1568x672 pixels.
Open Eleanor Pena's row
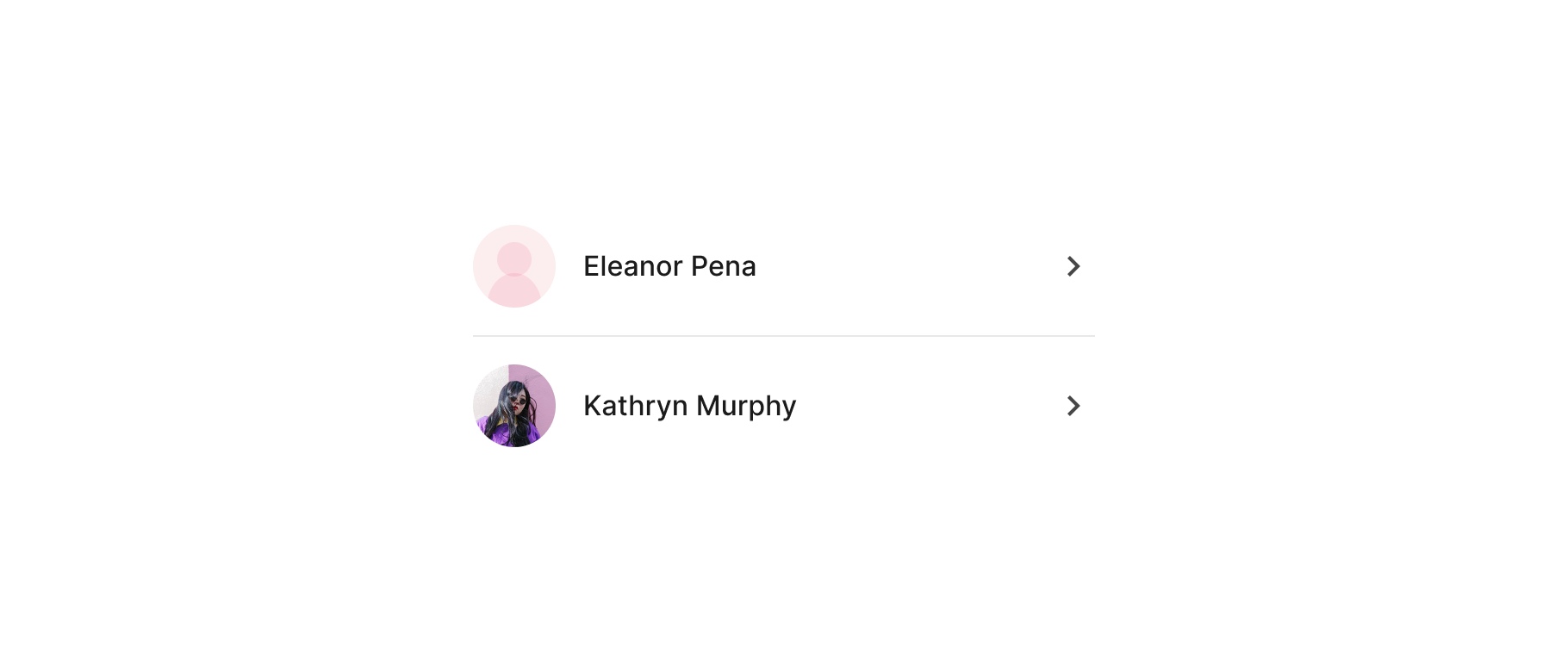point(669,266)
